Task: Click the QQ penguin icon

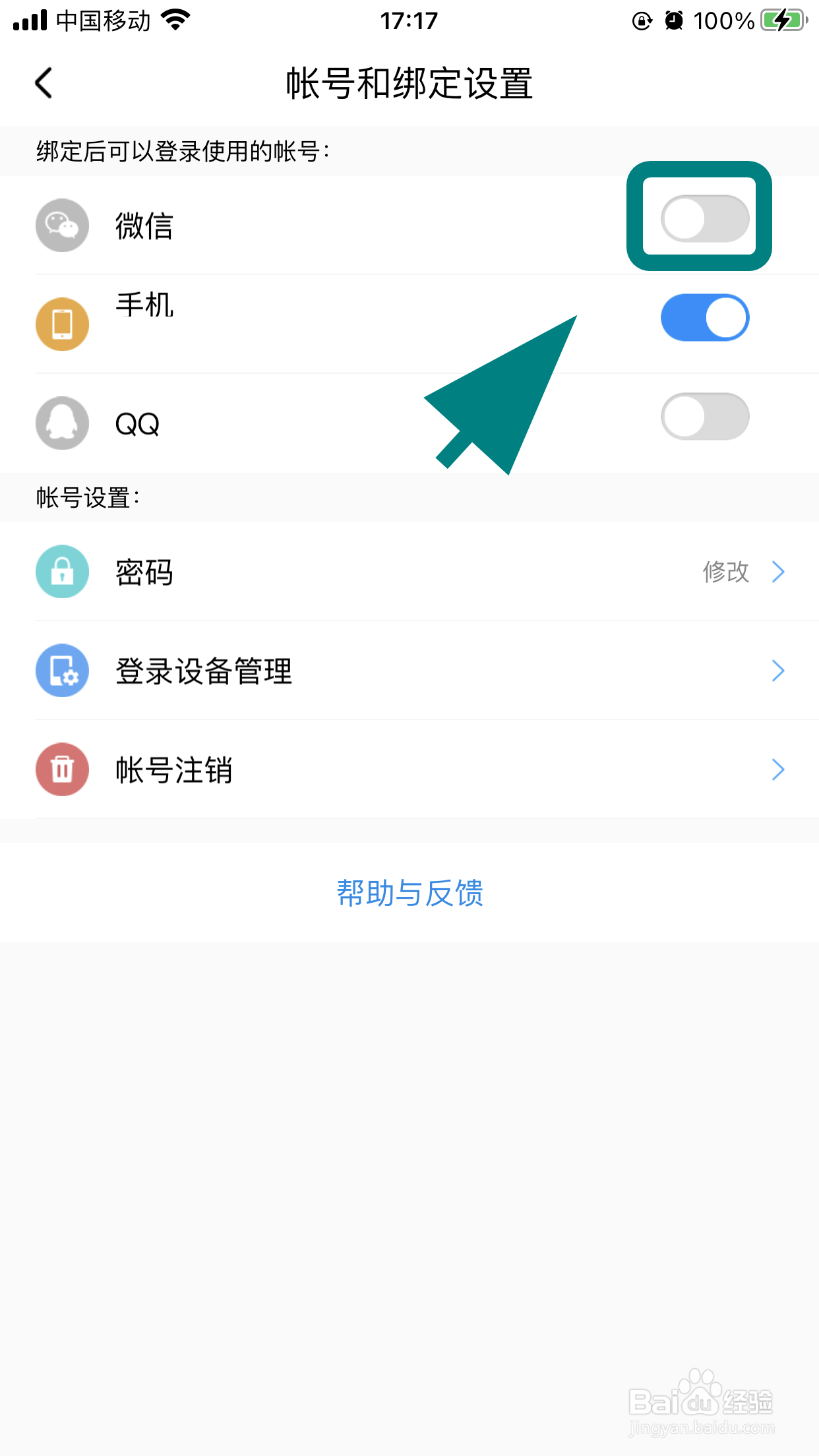Action: tap(61, 423)
